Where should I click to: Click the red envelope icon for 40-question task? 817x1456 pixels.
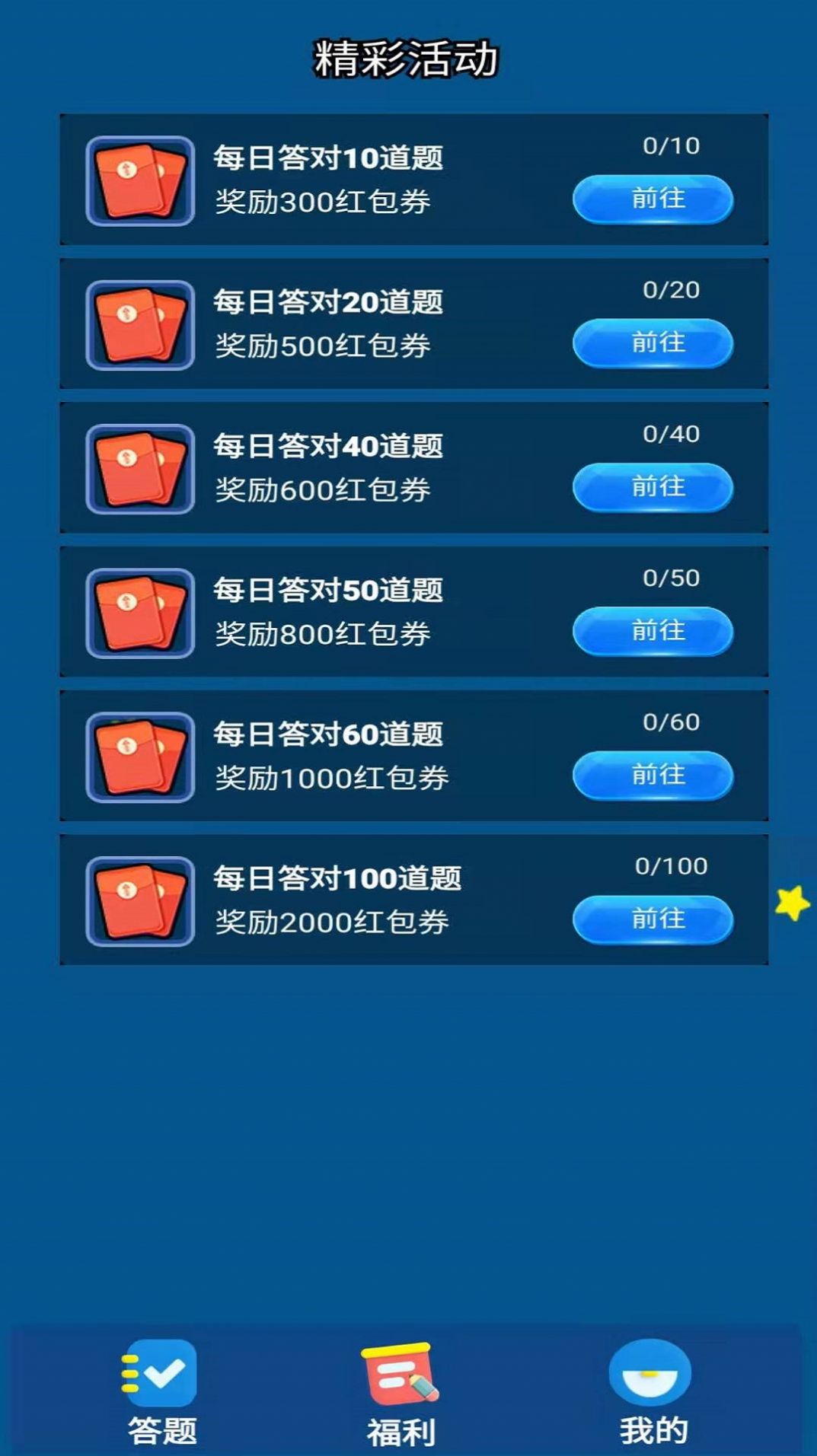pyautogui.click(x=137, y=469)
